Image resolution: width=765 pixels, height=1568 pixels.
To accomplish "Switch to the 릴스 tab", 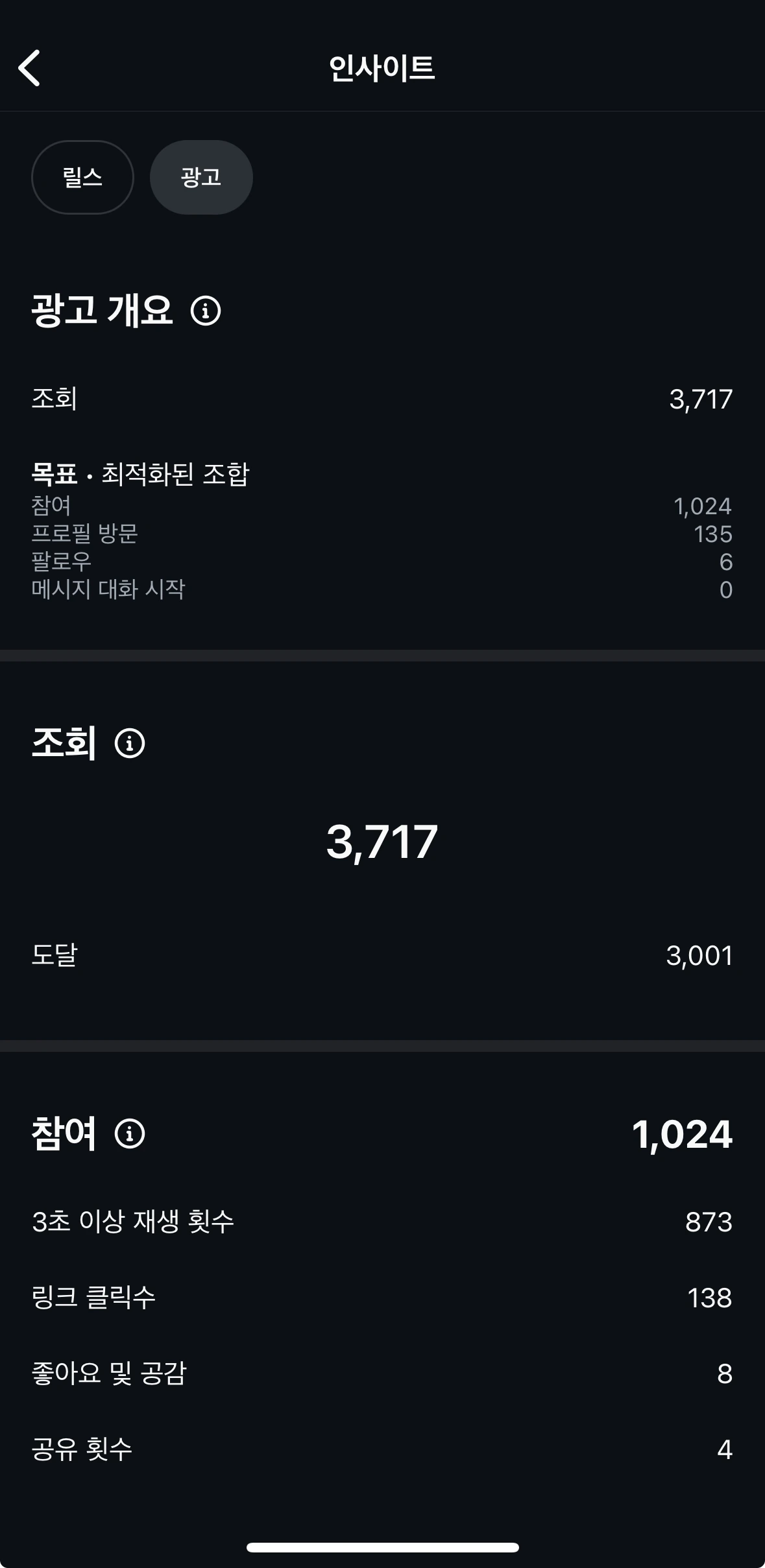I will (82, 177).
